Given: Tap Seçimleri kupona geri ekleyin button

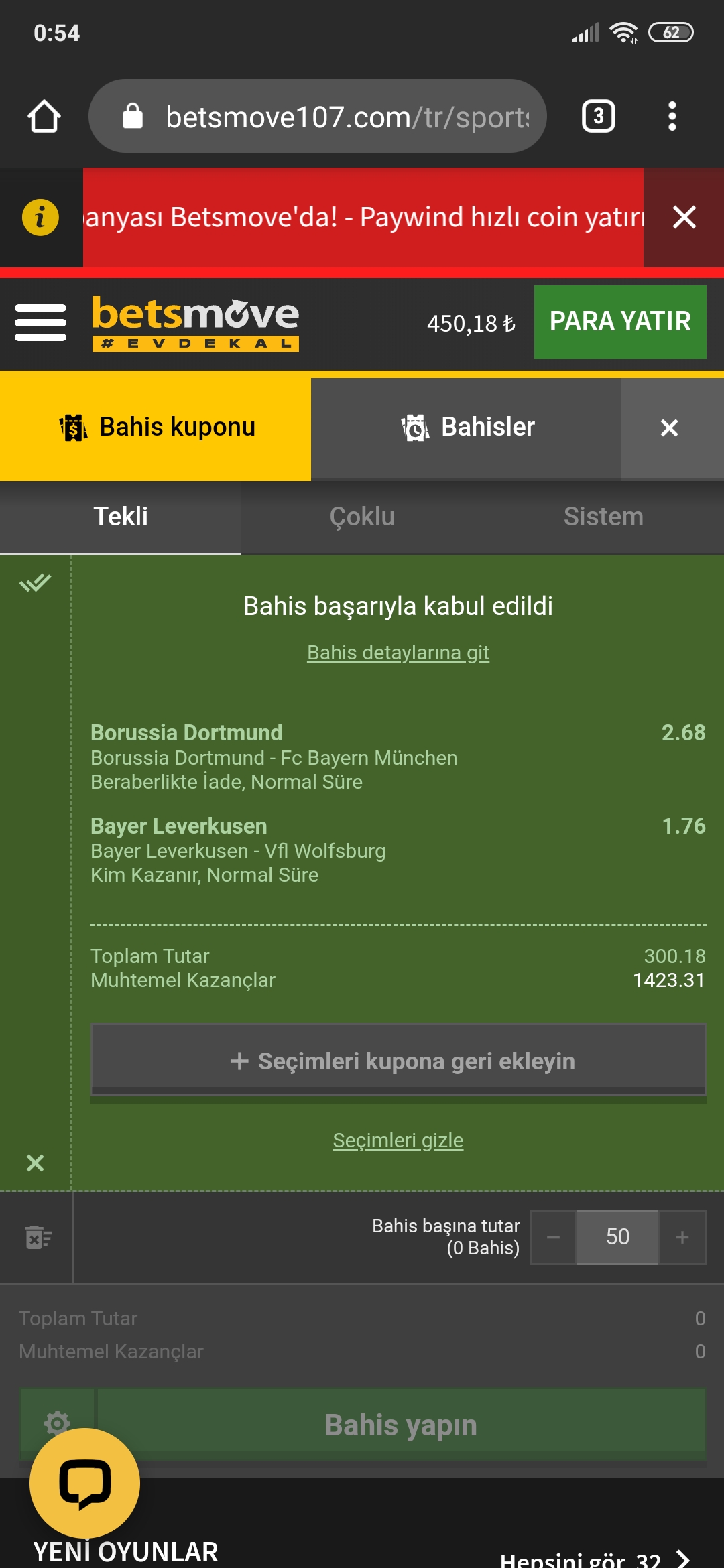Looking at the screenshot, I should click(398, 1061).
